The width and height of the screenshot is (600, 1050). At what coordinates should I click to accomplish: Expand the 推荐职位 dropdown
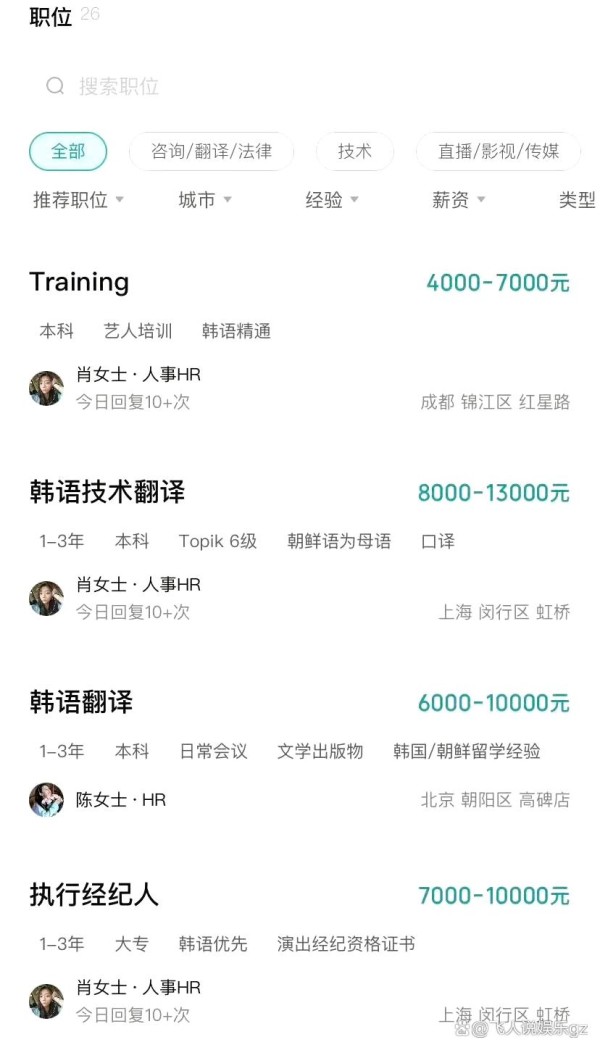[78, 200]
